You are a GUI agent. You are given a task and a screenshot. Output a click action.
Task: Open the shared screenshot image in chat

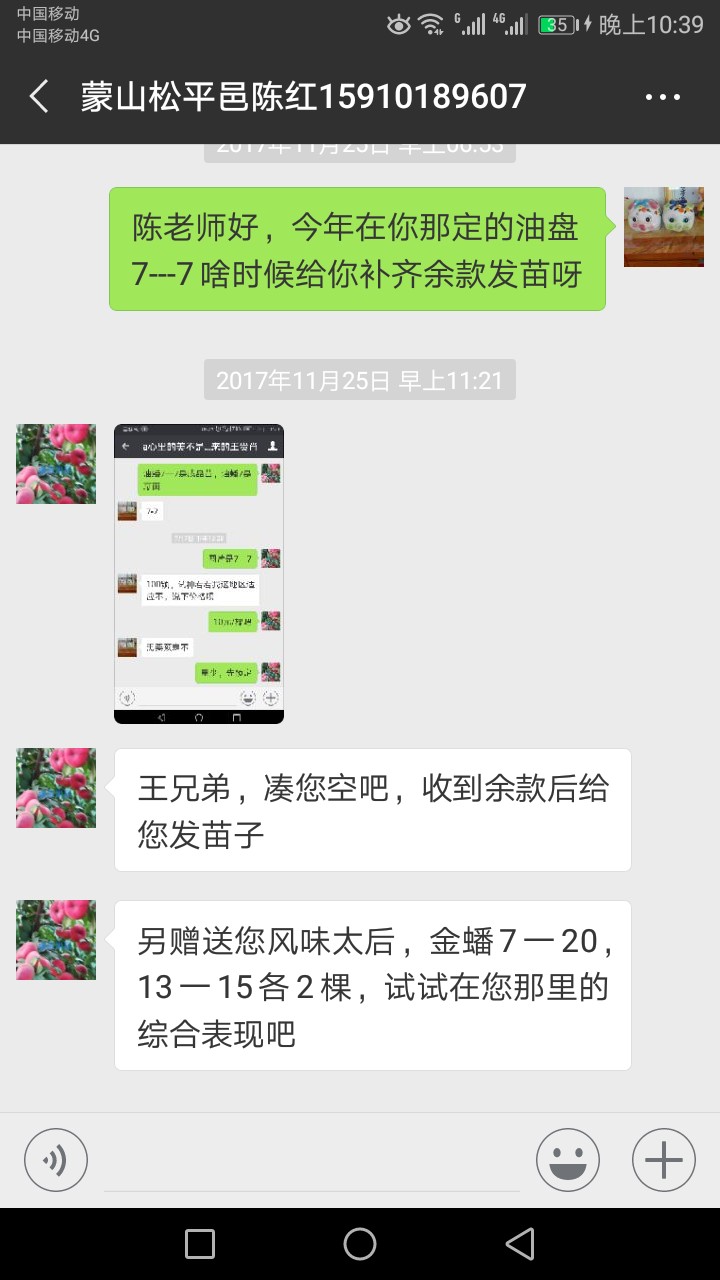tap(199, 573)
